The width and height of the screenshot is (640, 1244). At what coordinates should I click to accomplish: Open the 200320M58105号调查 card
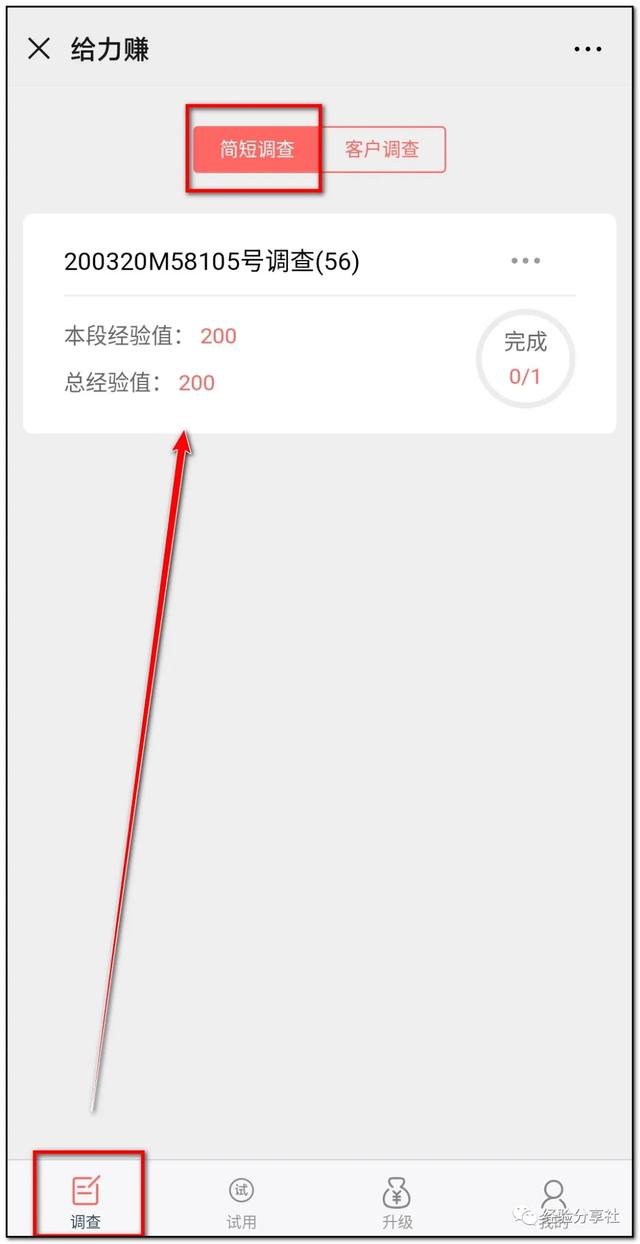(319, 323)
